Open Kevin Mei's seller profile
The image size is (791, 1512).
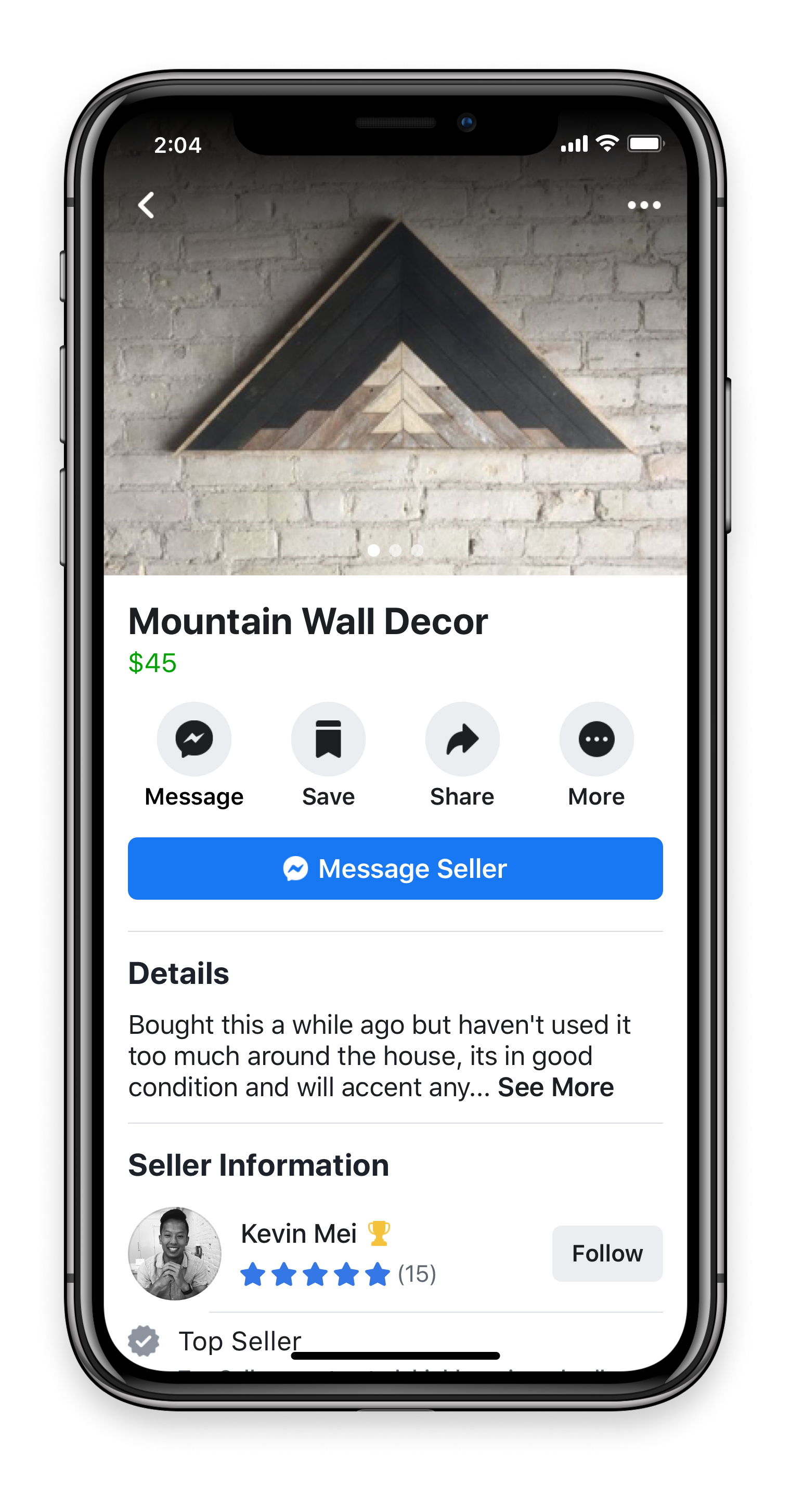(299, 1233)
